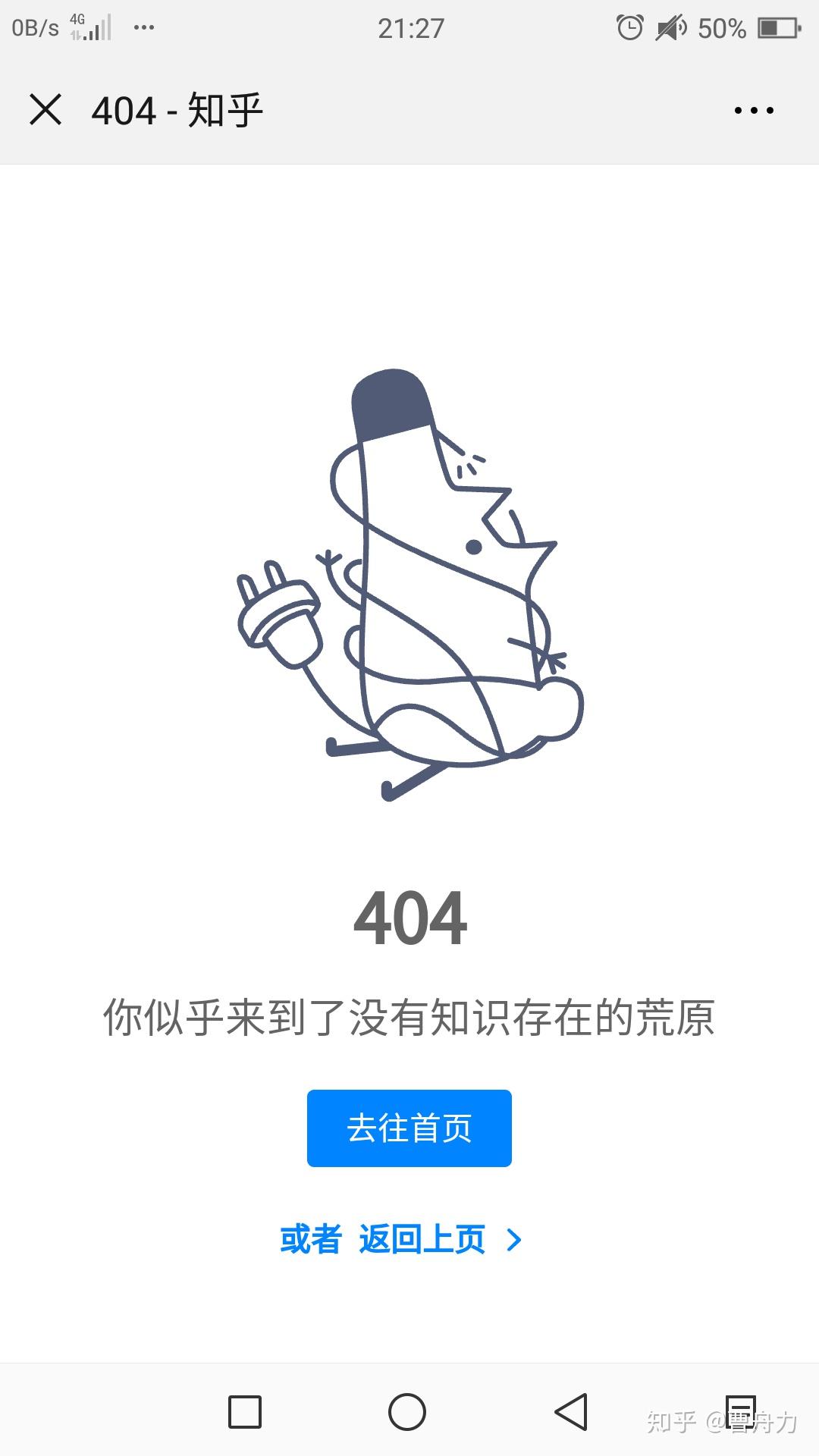Viewport: 819px width, 1456px height.
Task: Open the three-dot overflow menu
Action: pos(754,111)
